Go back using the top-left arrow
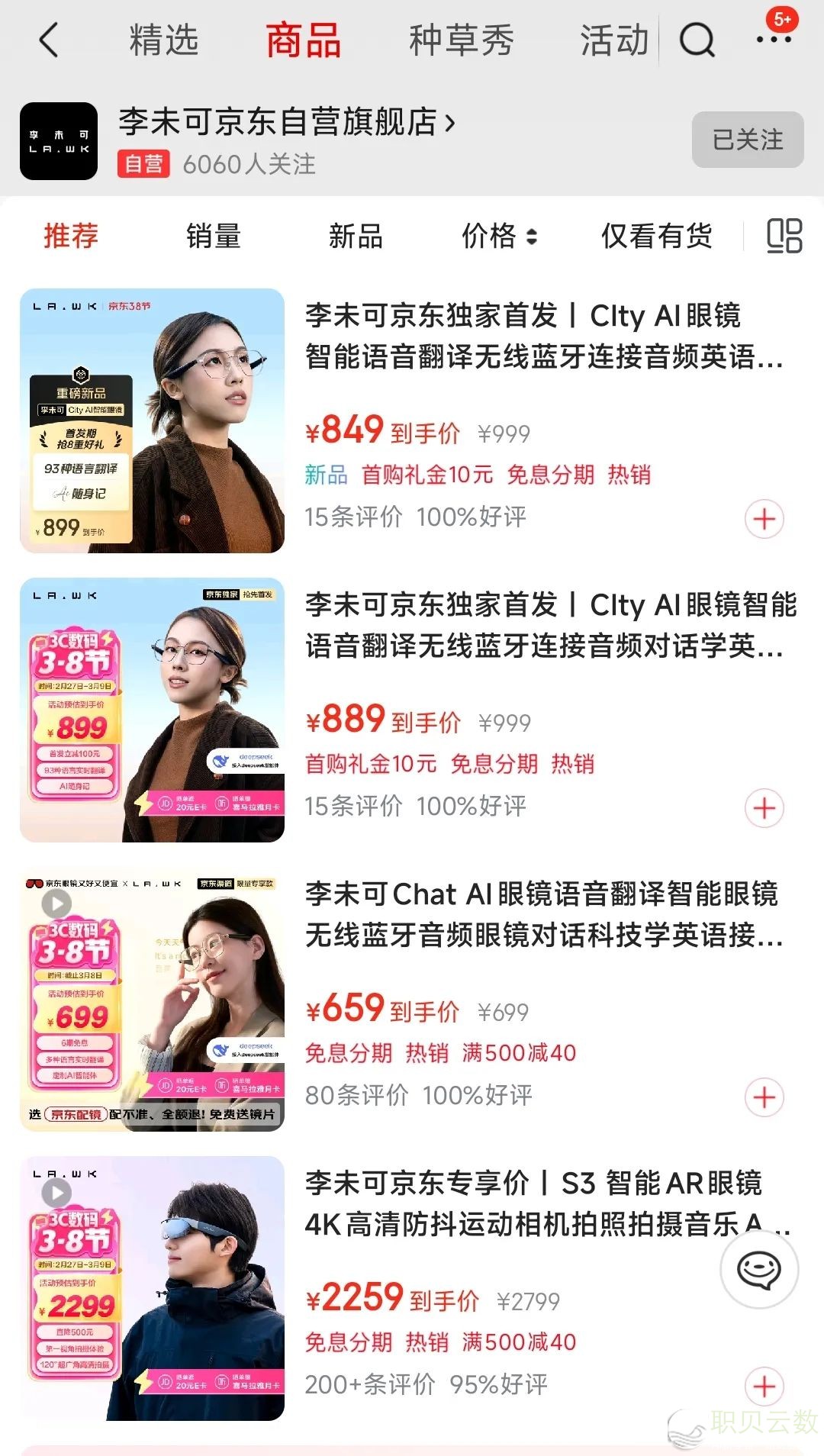Image resolution: width=824 pixels, height=1456 pixels. [x=49, y=40]
